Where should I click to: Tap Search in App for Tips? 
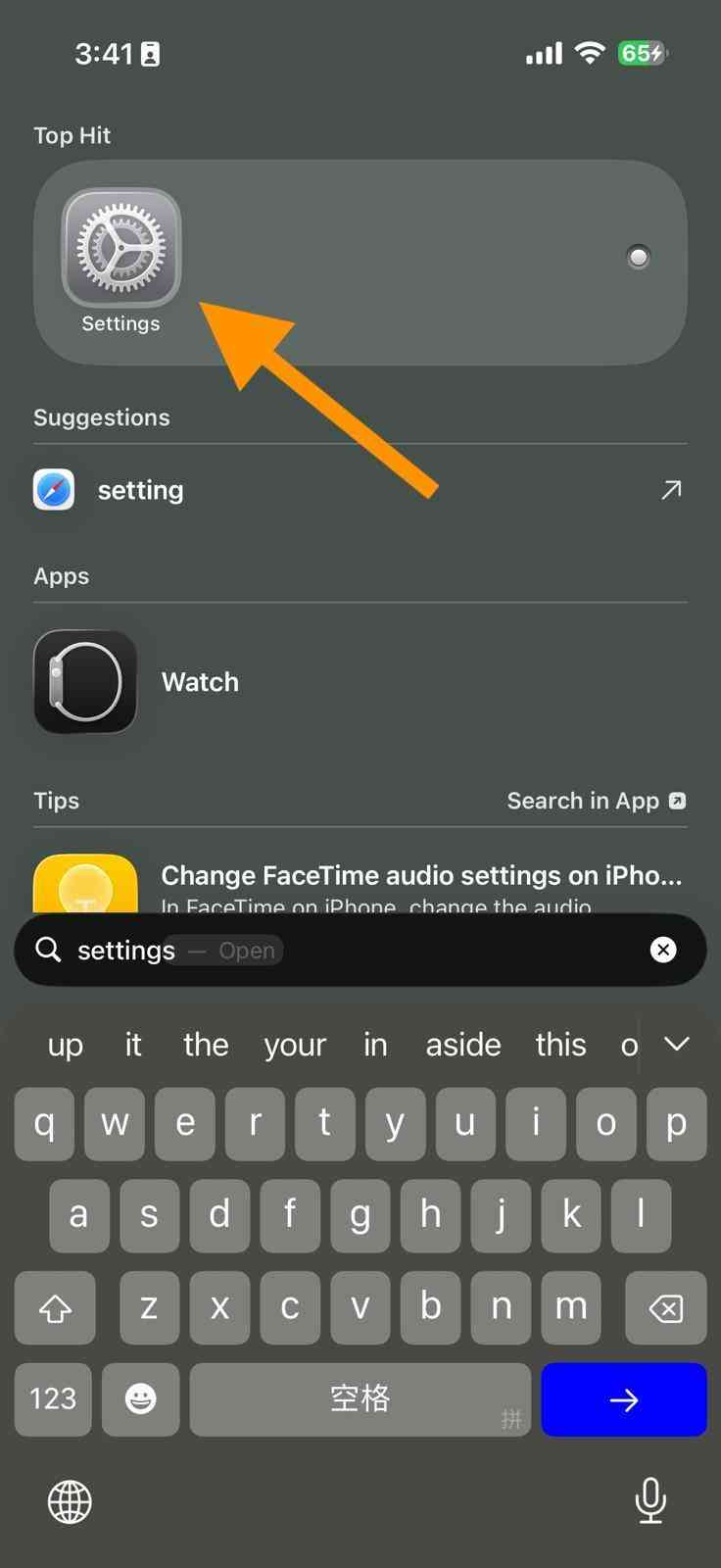point(596,801)
